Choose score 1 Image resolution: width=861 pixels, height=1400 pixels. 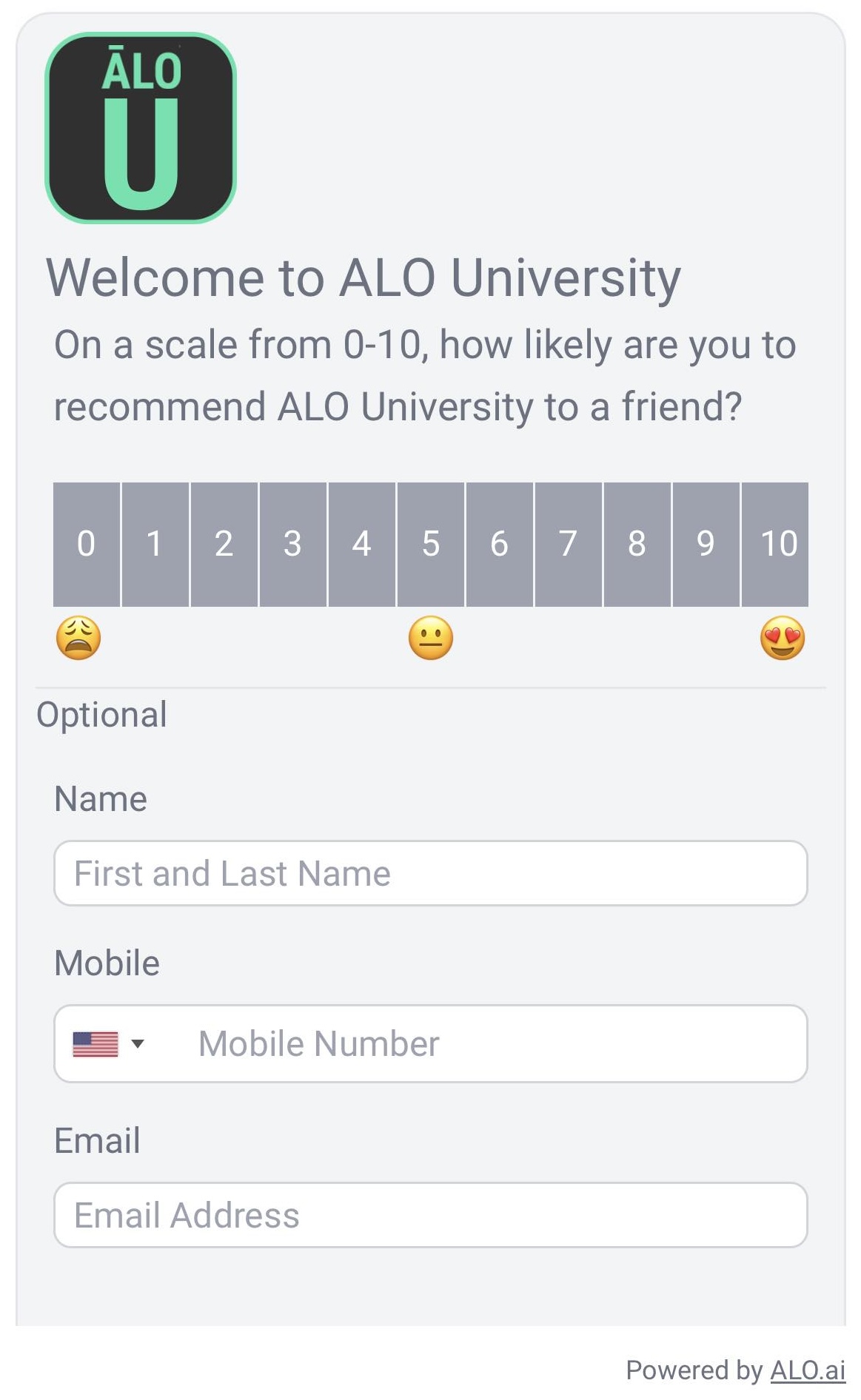[x=155, y=544]
